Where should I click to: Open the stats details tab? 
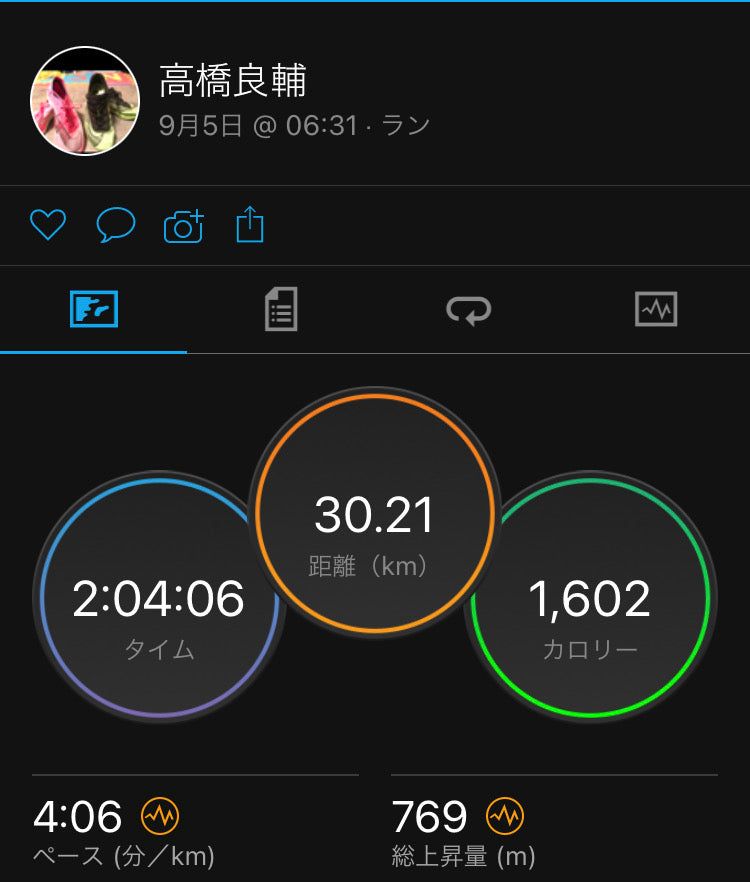[x=281, y=309]
